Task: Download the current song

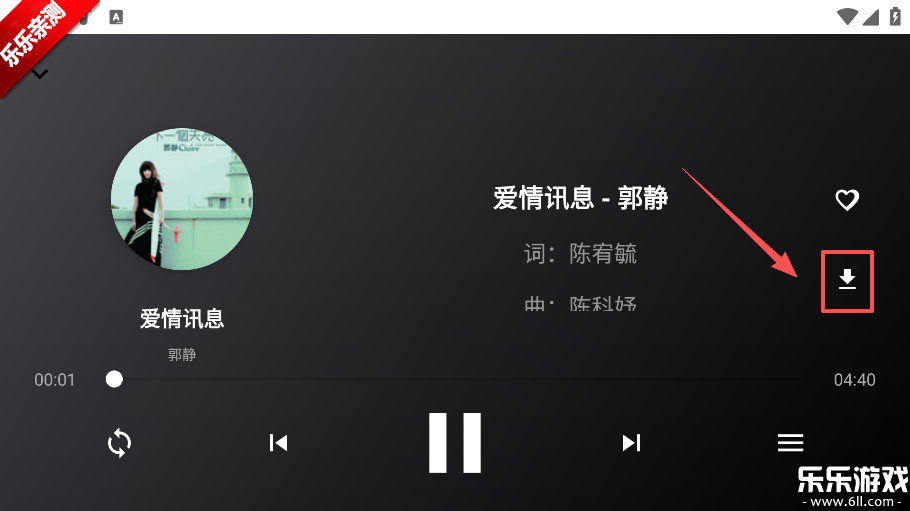Action: (x=847, y=280)
